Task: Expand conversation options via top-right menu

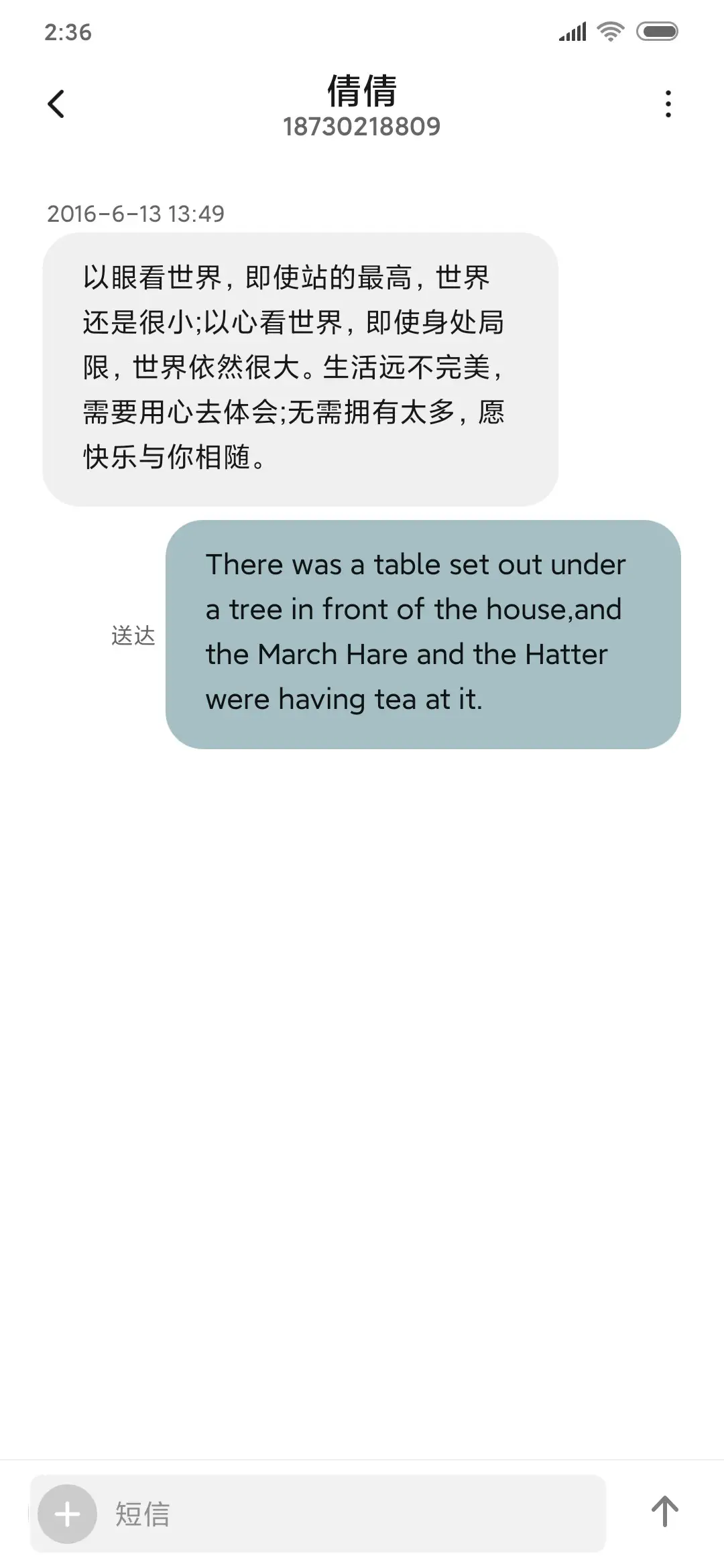Action: [668, 104]
